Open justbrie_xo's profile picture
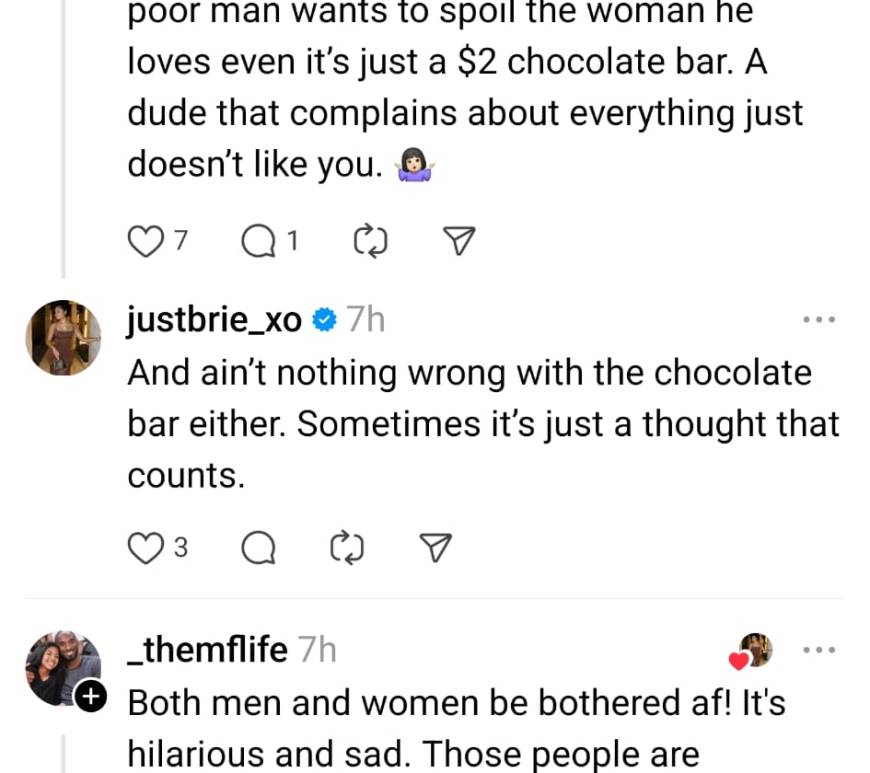This screenshot has height=773, width=870. 63,338
